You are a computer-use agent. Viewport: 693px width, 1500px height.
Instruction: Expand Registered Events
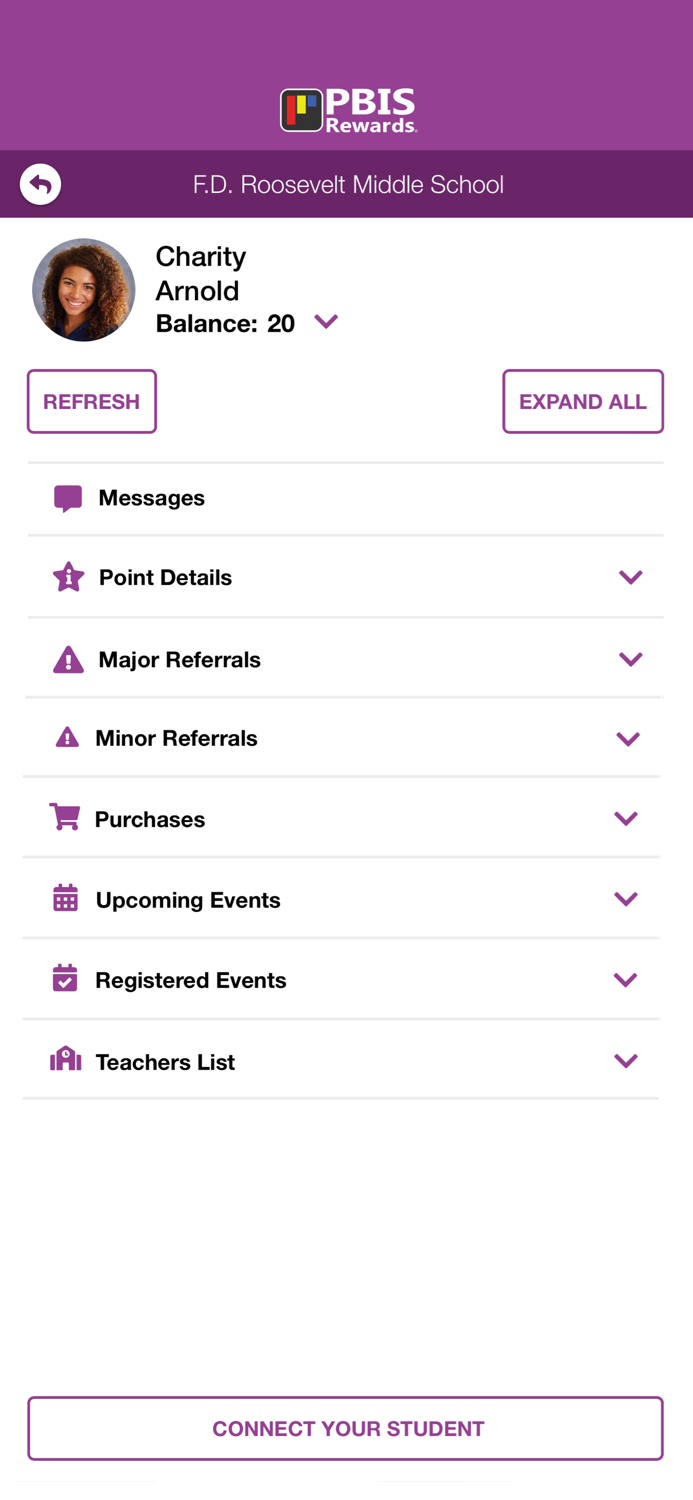(626, 980)
